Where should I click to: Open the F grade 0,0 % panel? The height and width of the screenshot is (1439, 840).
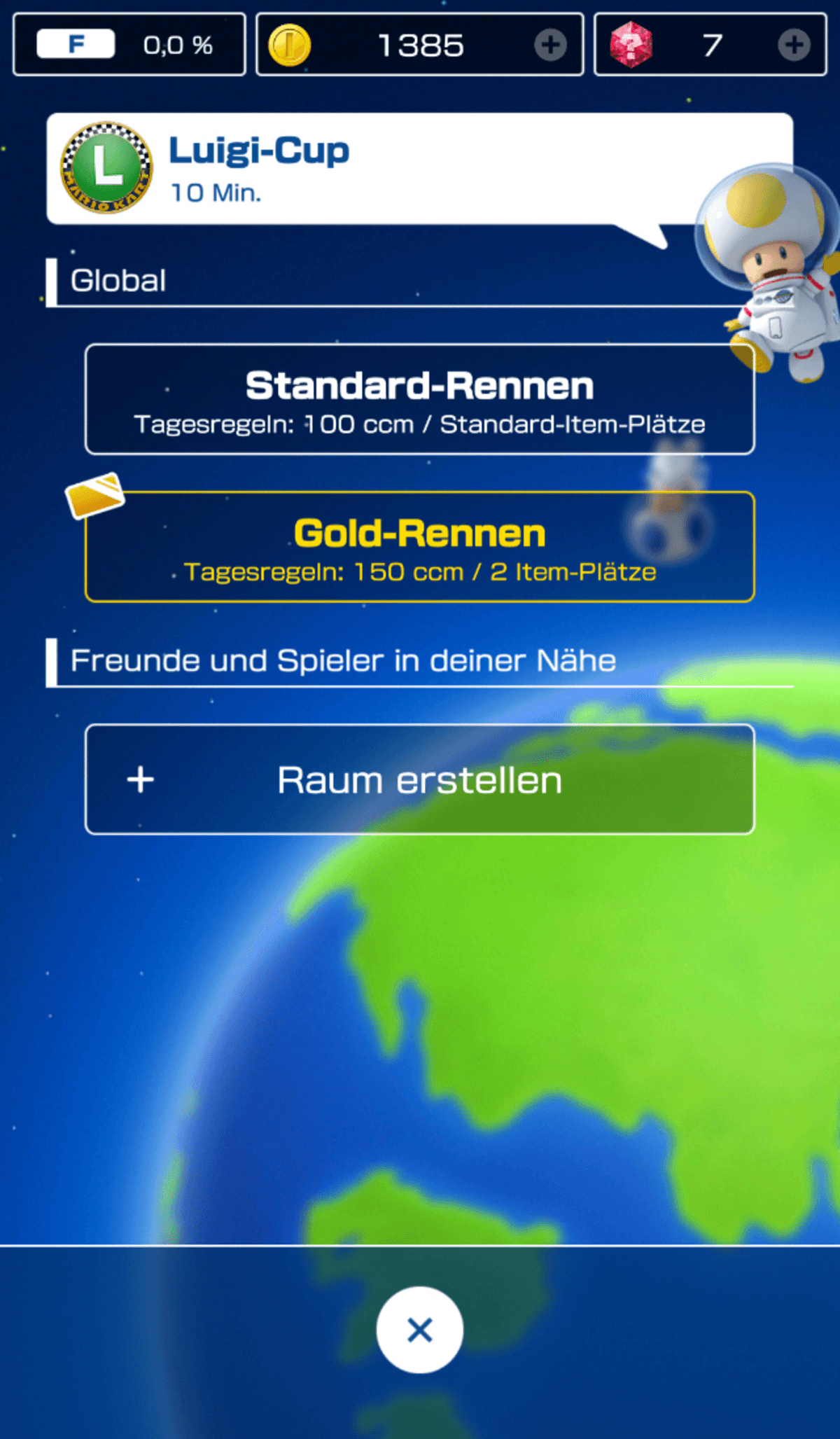click(x=129, y=44)
